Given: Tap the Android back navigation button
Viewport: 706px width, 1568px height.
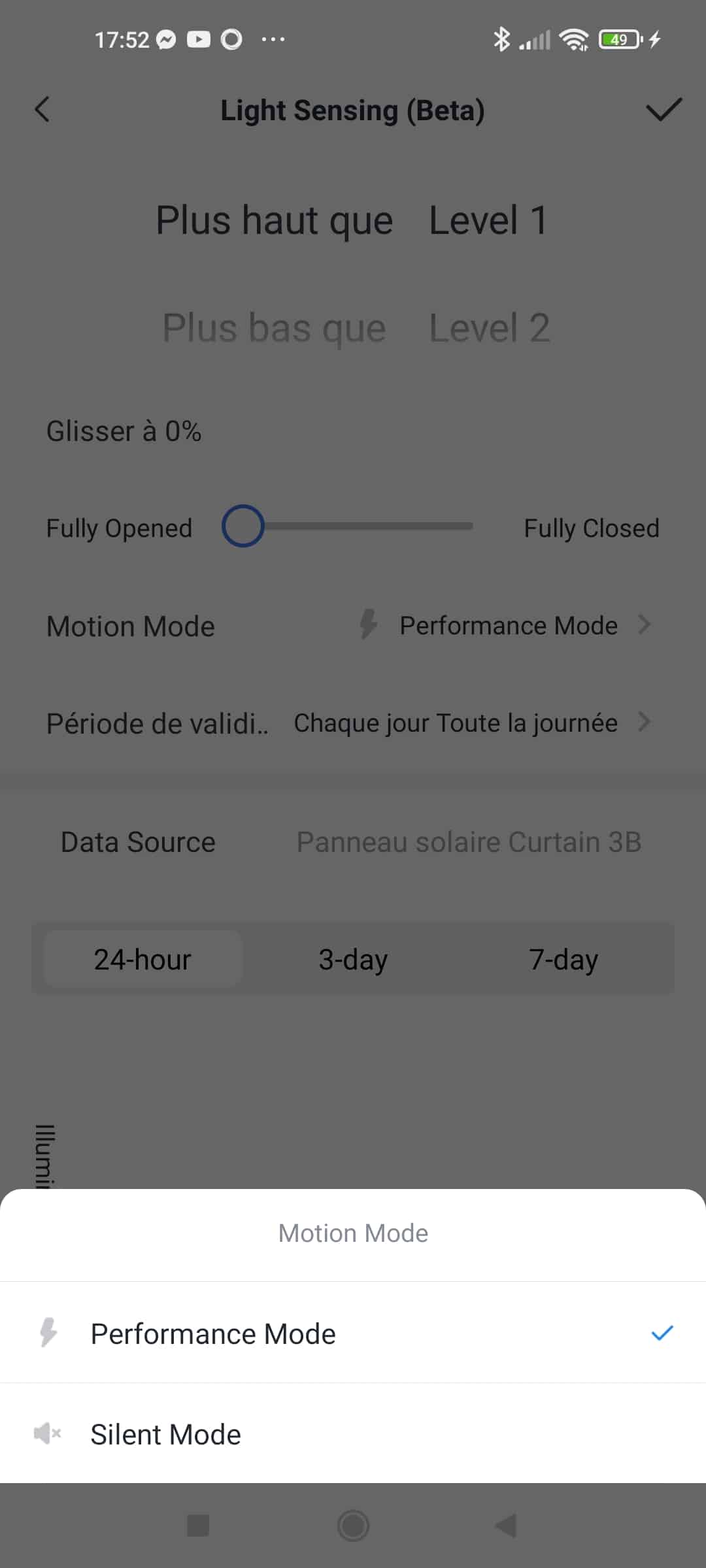Looking at the screenshot, I should coord(505,1526).
